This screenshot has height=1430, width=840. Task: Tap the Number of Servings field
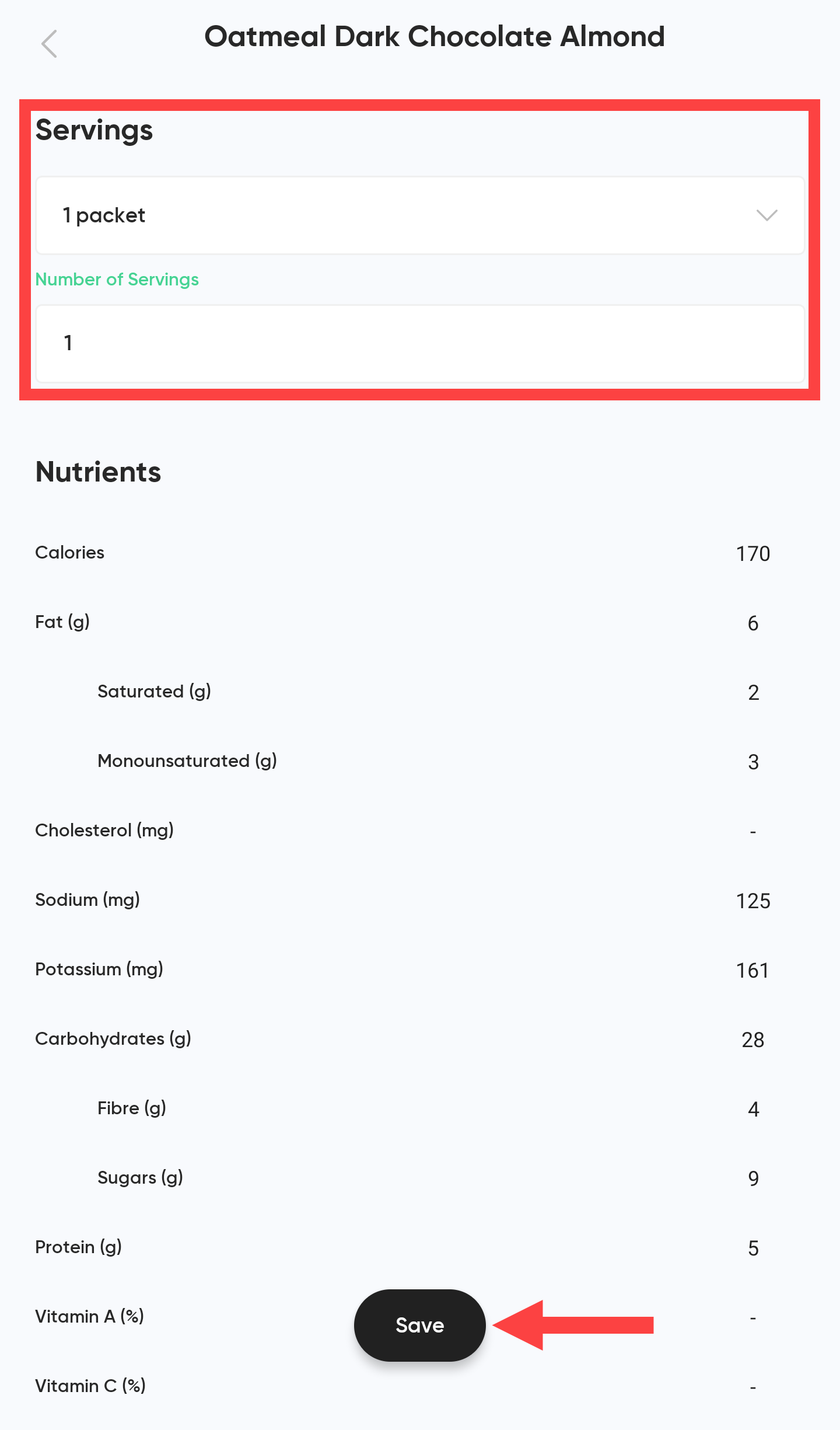[x=420, y=343]
